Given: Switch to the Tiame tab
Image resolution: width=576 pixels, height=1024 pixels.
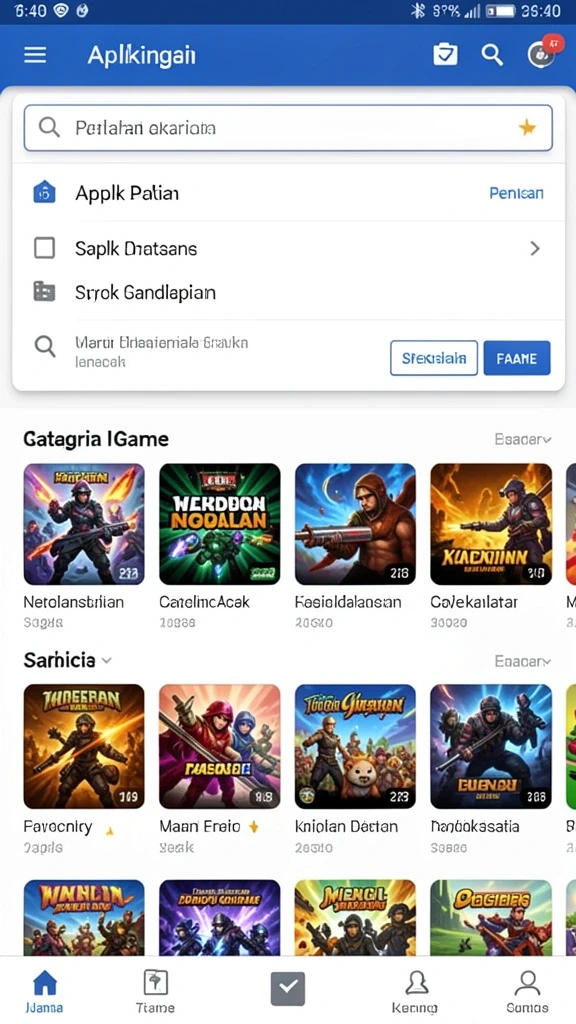Looking at the screenshot, I should pyautogui.click(x=155, y=991).
